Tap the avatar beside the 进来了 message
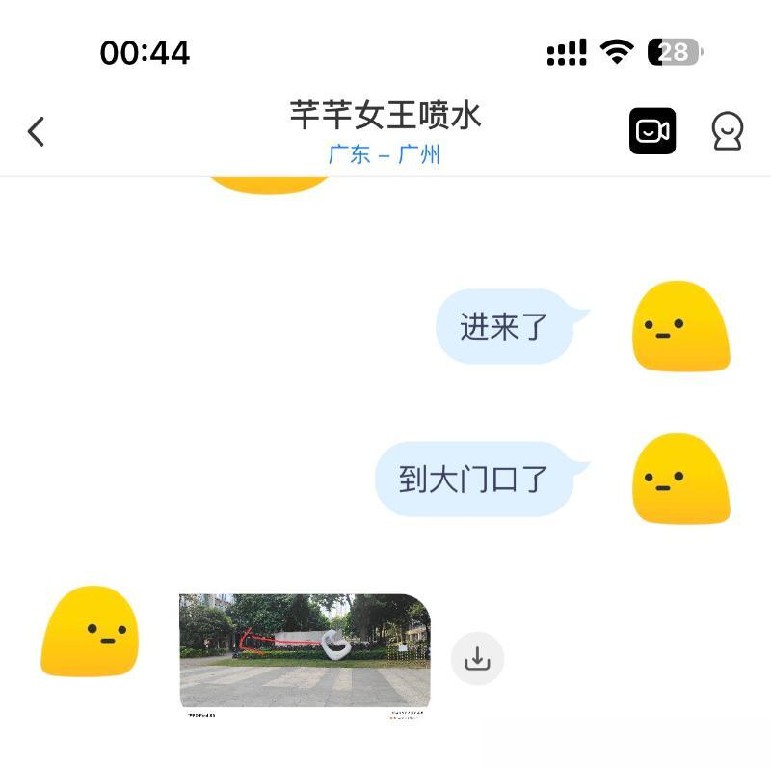Screen dimensions: 771x768 click(x=680, y=326)
